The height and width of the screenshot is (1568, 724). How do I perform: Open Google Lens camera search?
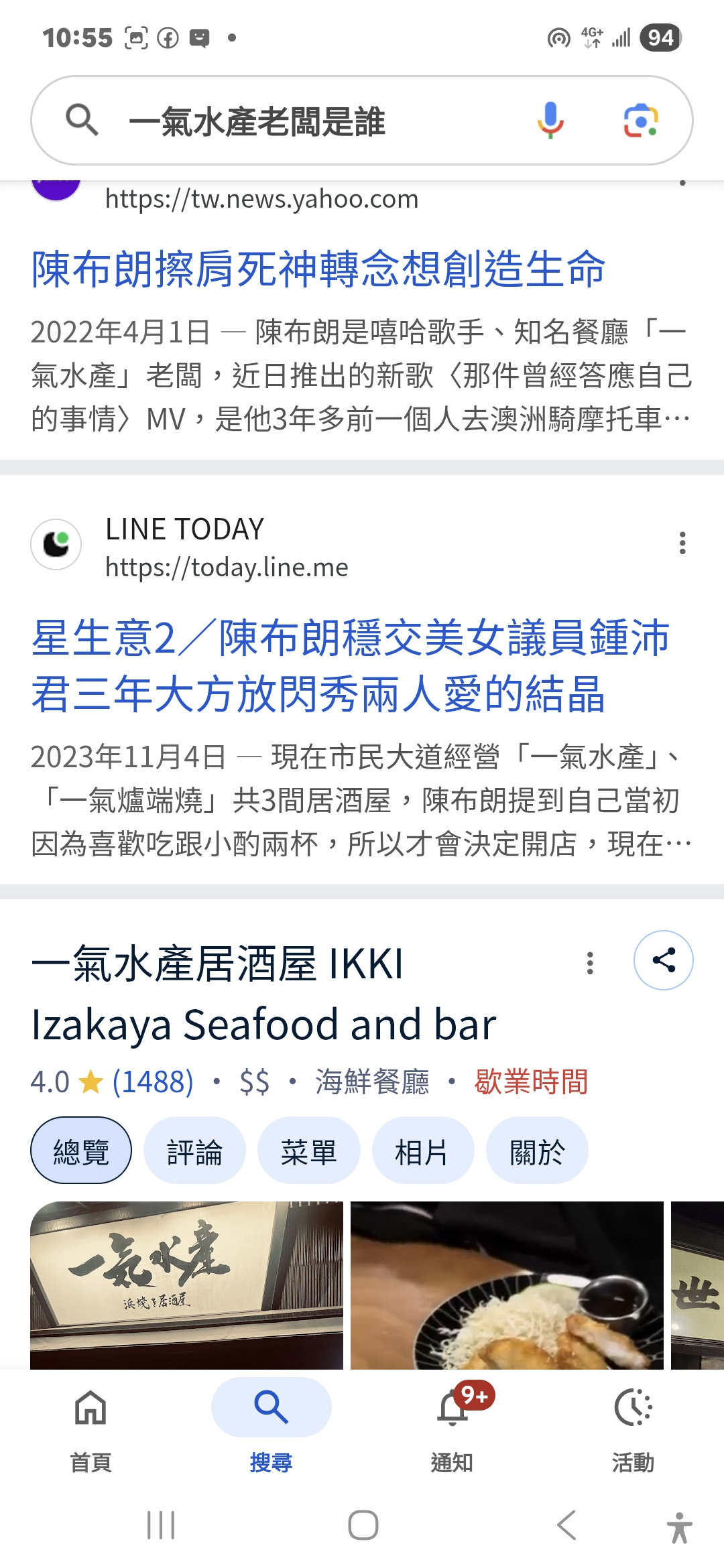[x=640, y=121]
